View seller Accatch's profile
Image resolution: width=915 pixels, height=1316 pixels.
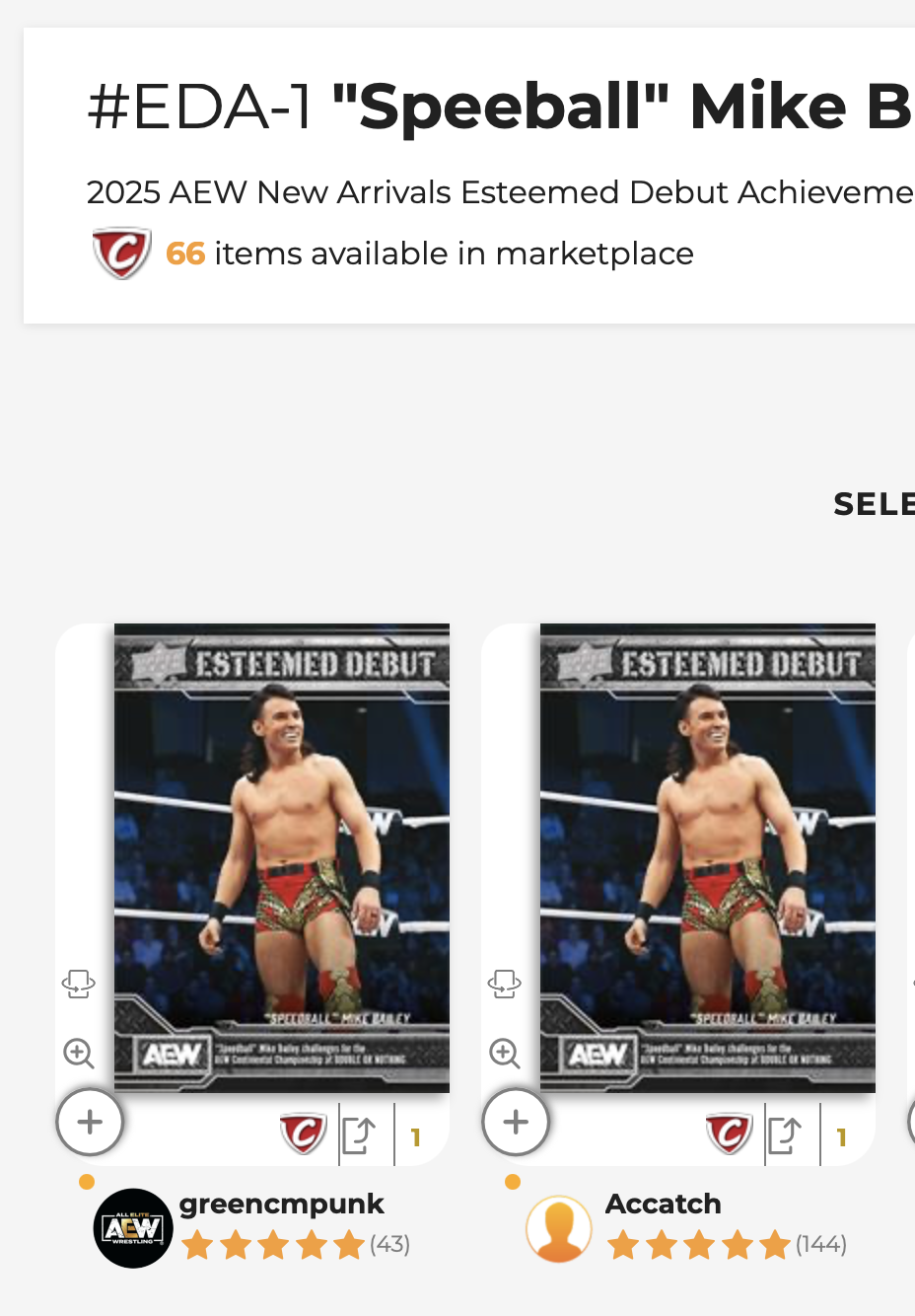(x=663, y=1205)
